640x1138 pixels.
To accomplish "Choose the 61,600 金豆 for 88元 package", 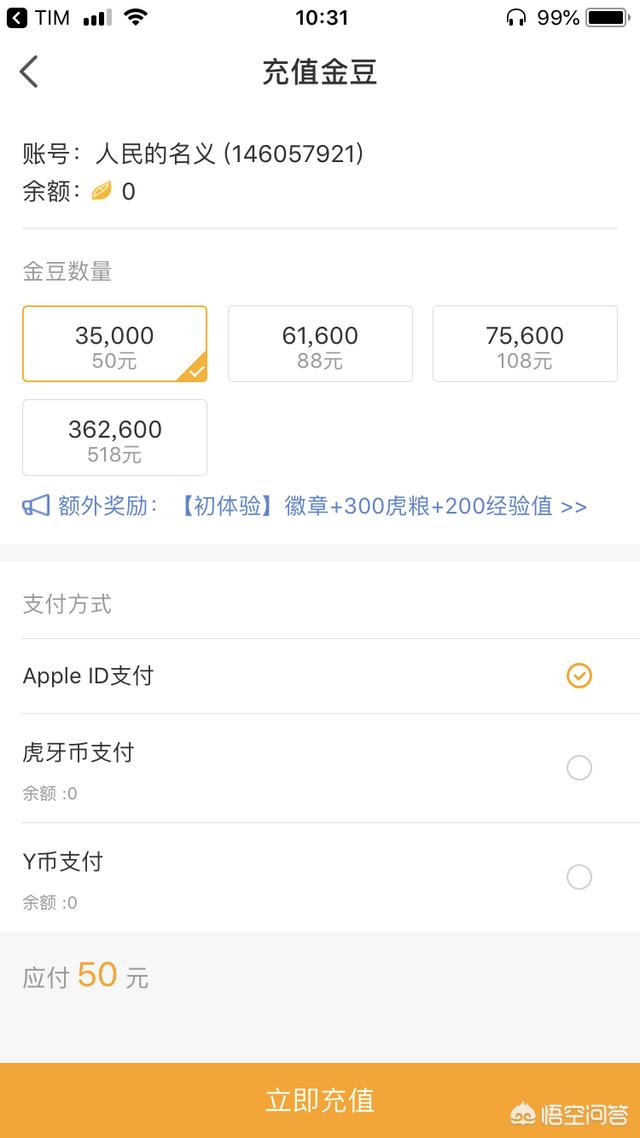I will click(x=320, y=344).
